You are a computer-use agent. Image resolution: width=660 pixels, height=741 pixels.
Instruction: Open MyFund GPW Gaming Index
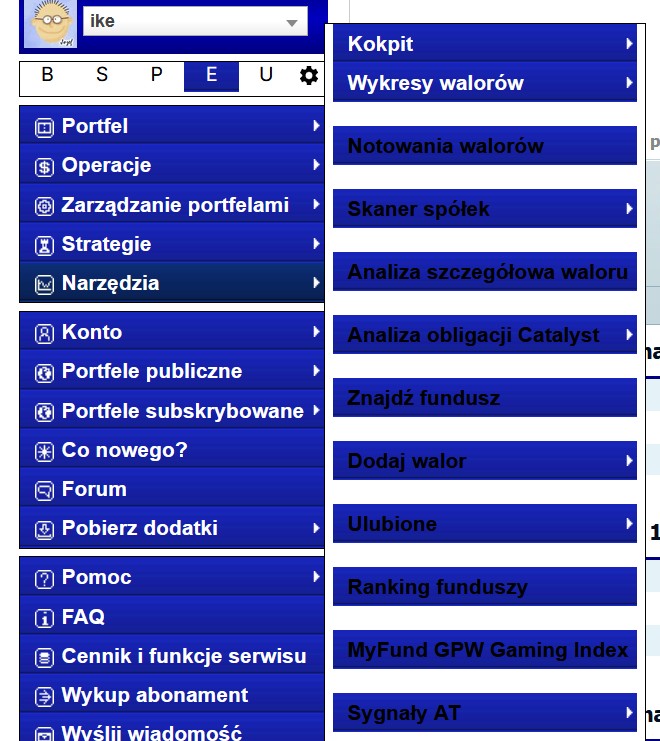(485, 650)
